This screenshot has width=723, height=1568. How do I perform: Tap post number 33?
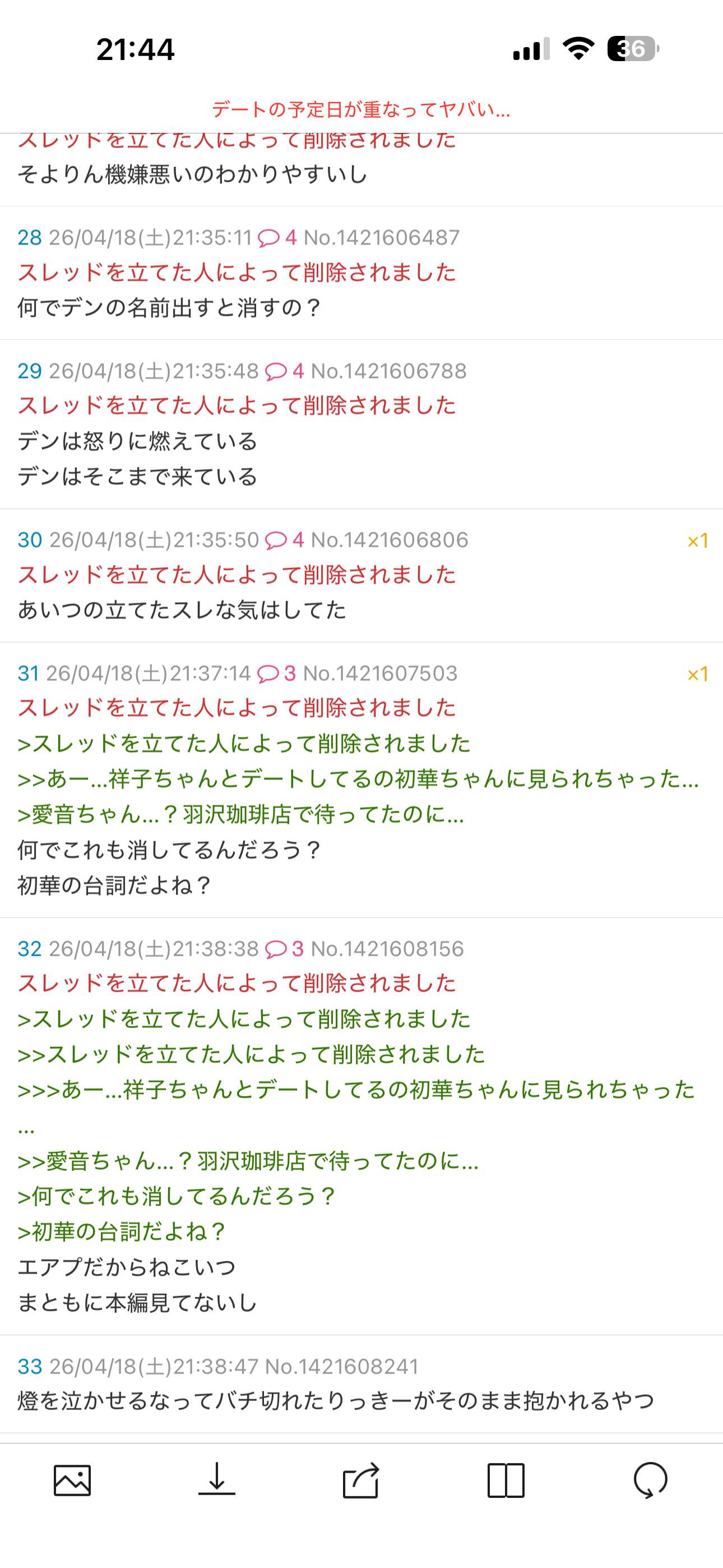(x=29, y=1366)
